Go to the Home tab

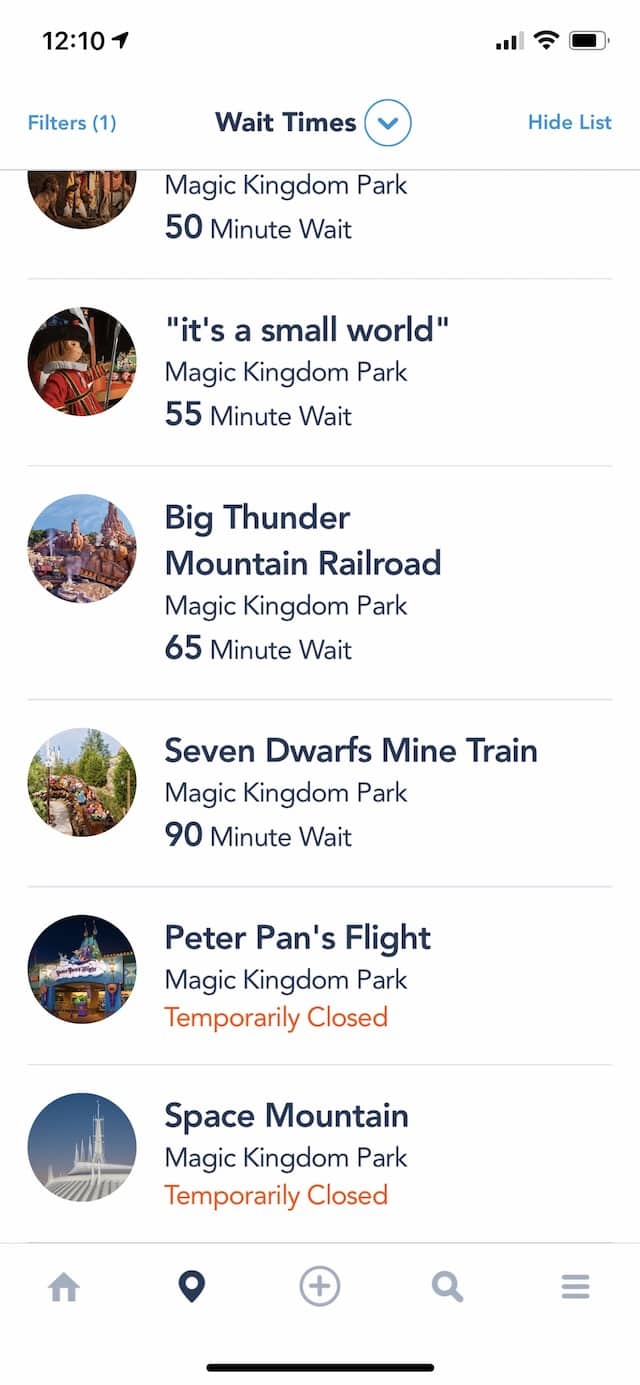64,1286
